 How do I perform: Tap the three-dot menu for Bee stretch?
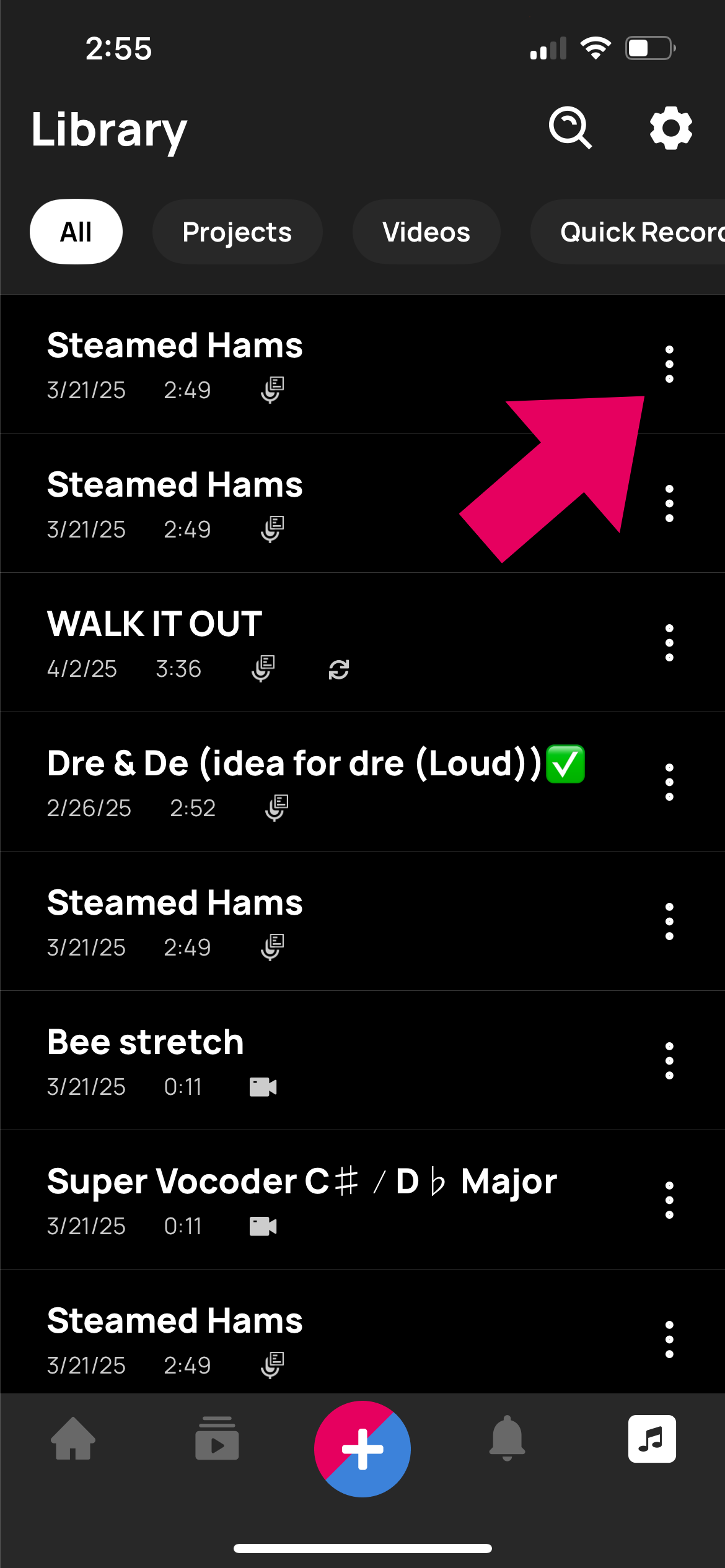tap(669, 1061)
